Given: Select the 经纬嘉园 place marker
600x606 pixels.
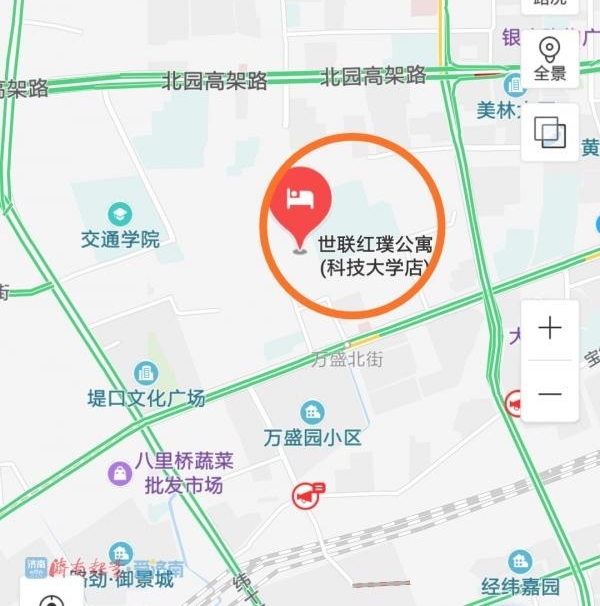Looking at the screenshot, I should point(519,561).
